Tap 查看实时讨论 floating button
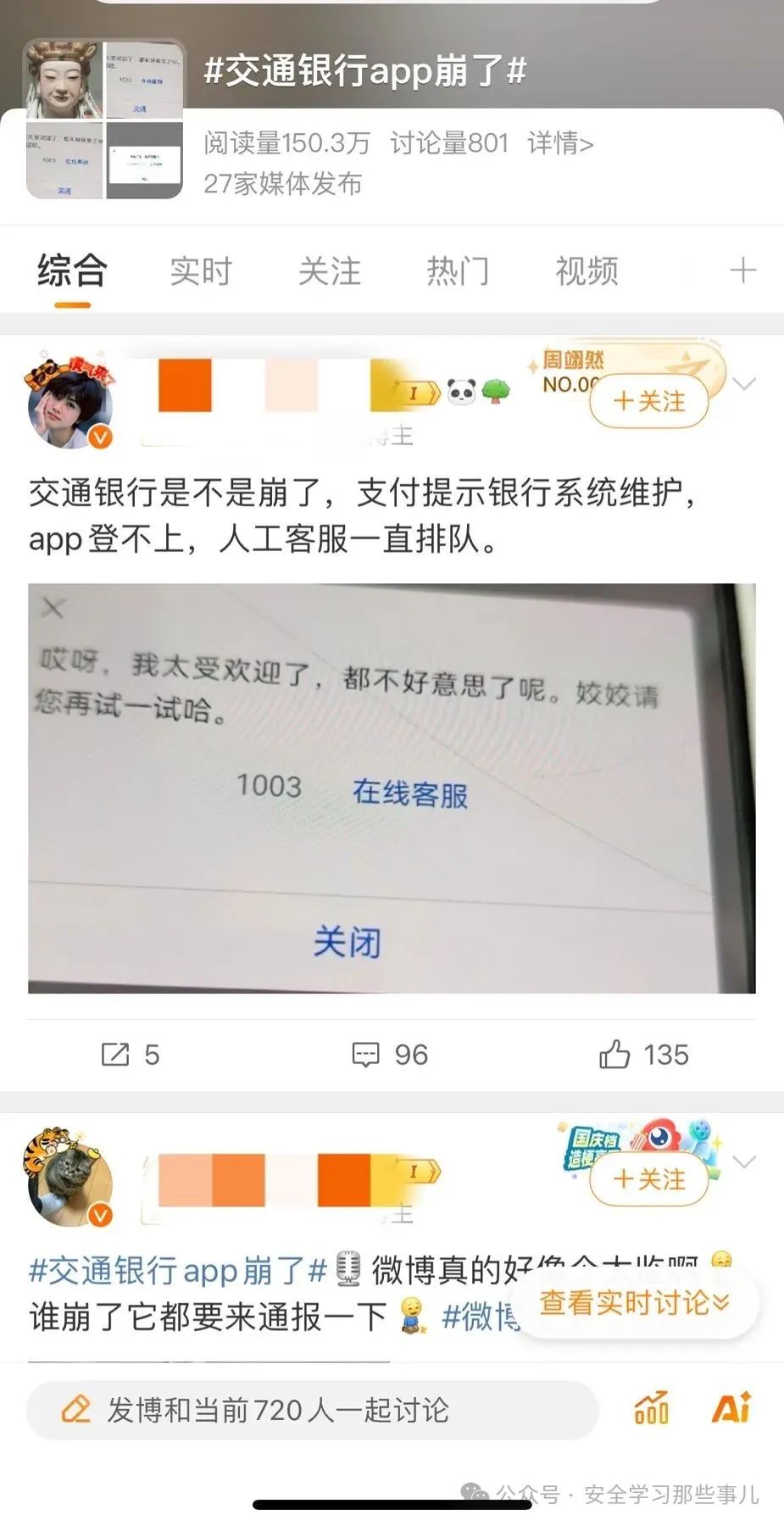Image resolution: width=784 pixels, height=1526 pixels. (x=634, y=1302)
